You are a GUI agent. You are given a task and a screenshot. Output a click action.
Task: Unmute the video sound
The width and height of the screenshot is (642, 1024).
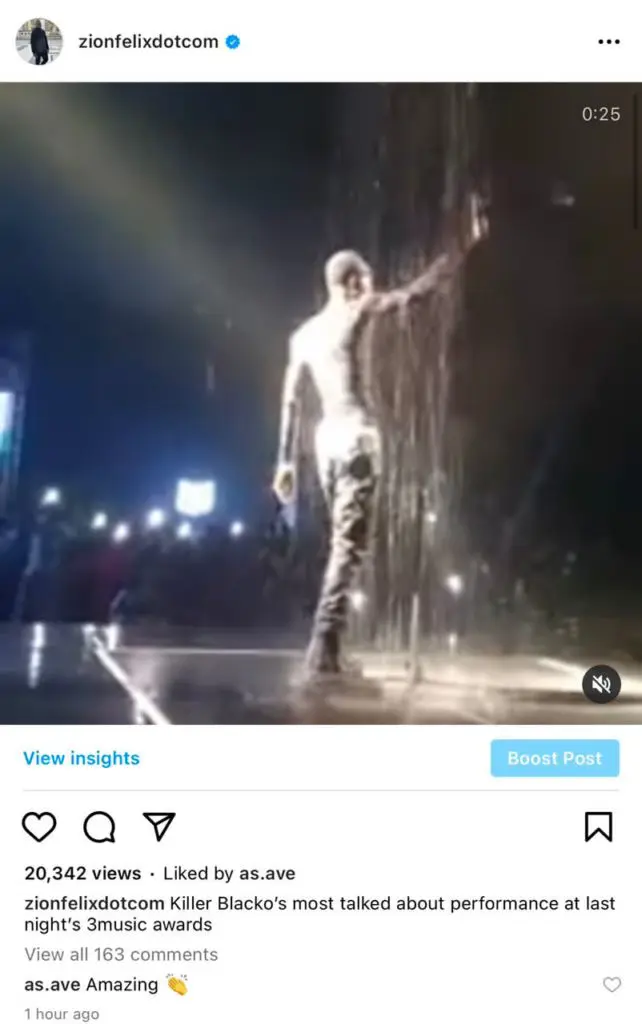point(601,685)
